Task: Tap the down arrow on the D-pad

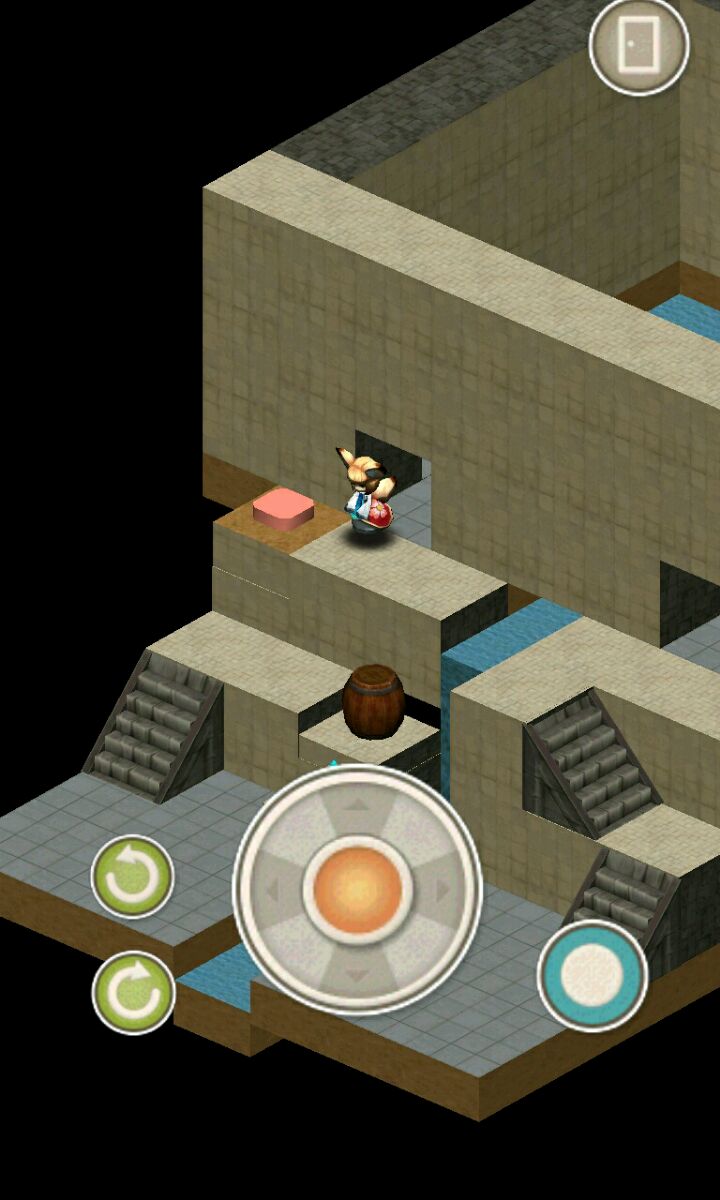Action: click(357, 972)
